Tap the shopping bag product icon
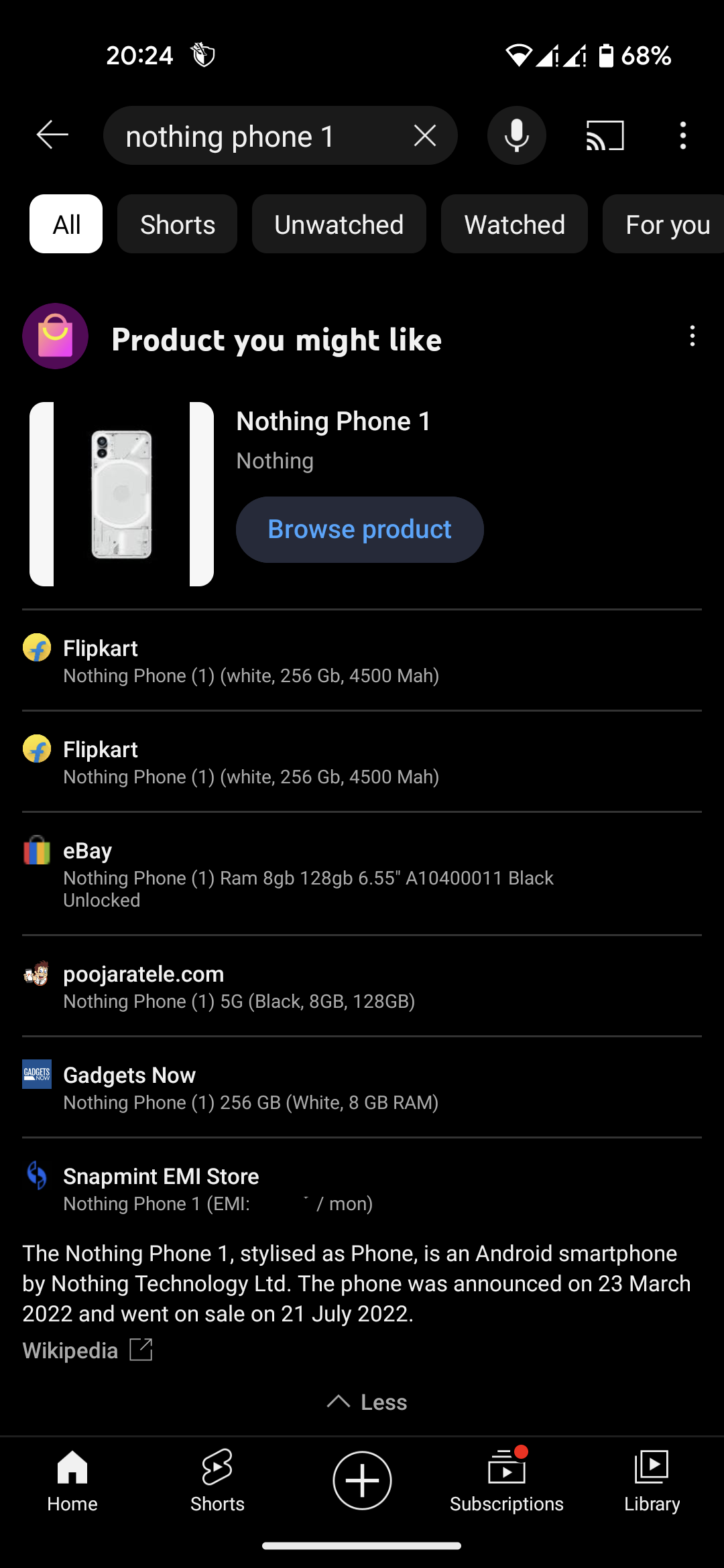The image size is (724, 1568). point(55,336)
